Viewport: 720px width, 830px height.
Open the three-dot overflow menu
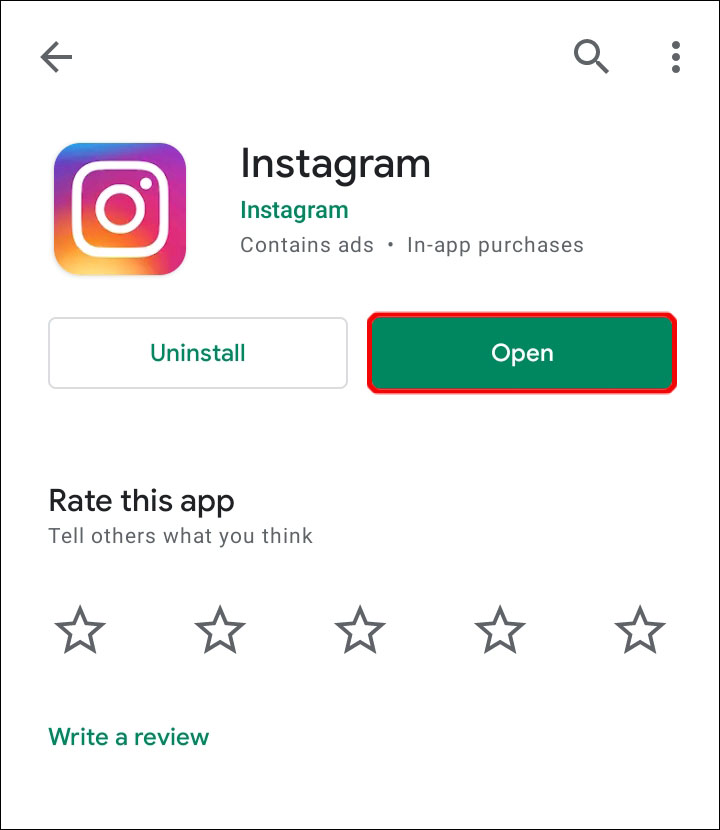coord(677,57)
